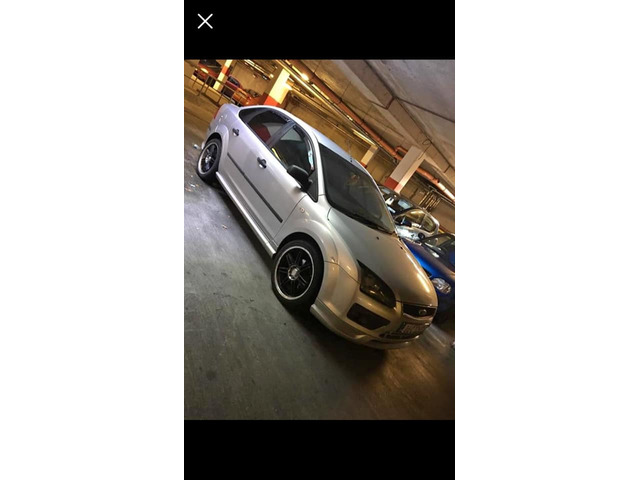Close the full-screen photo viewer
The width and height of the screenshot is (640, 480).
[205, 21]
